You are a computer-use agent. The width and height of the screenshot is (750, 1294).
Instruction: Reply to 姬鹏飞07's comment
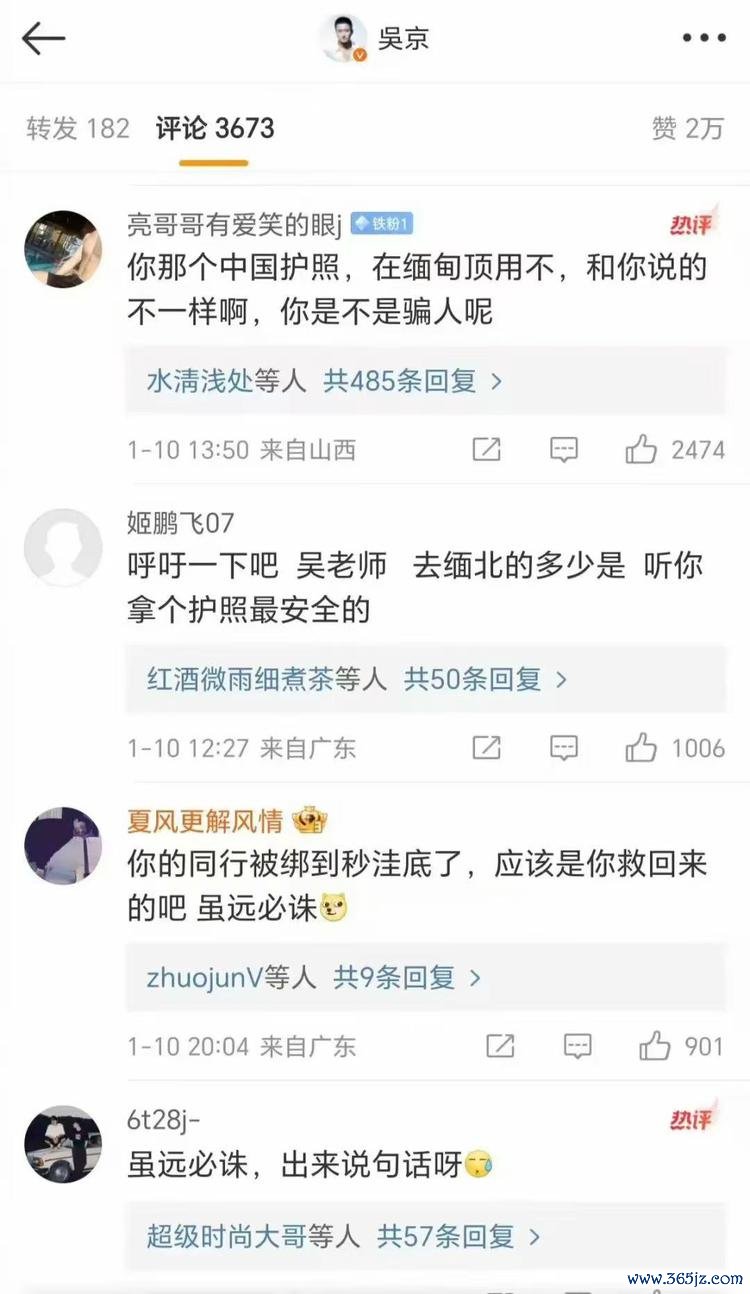click(x=564, y=748)
